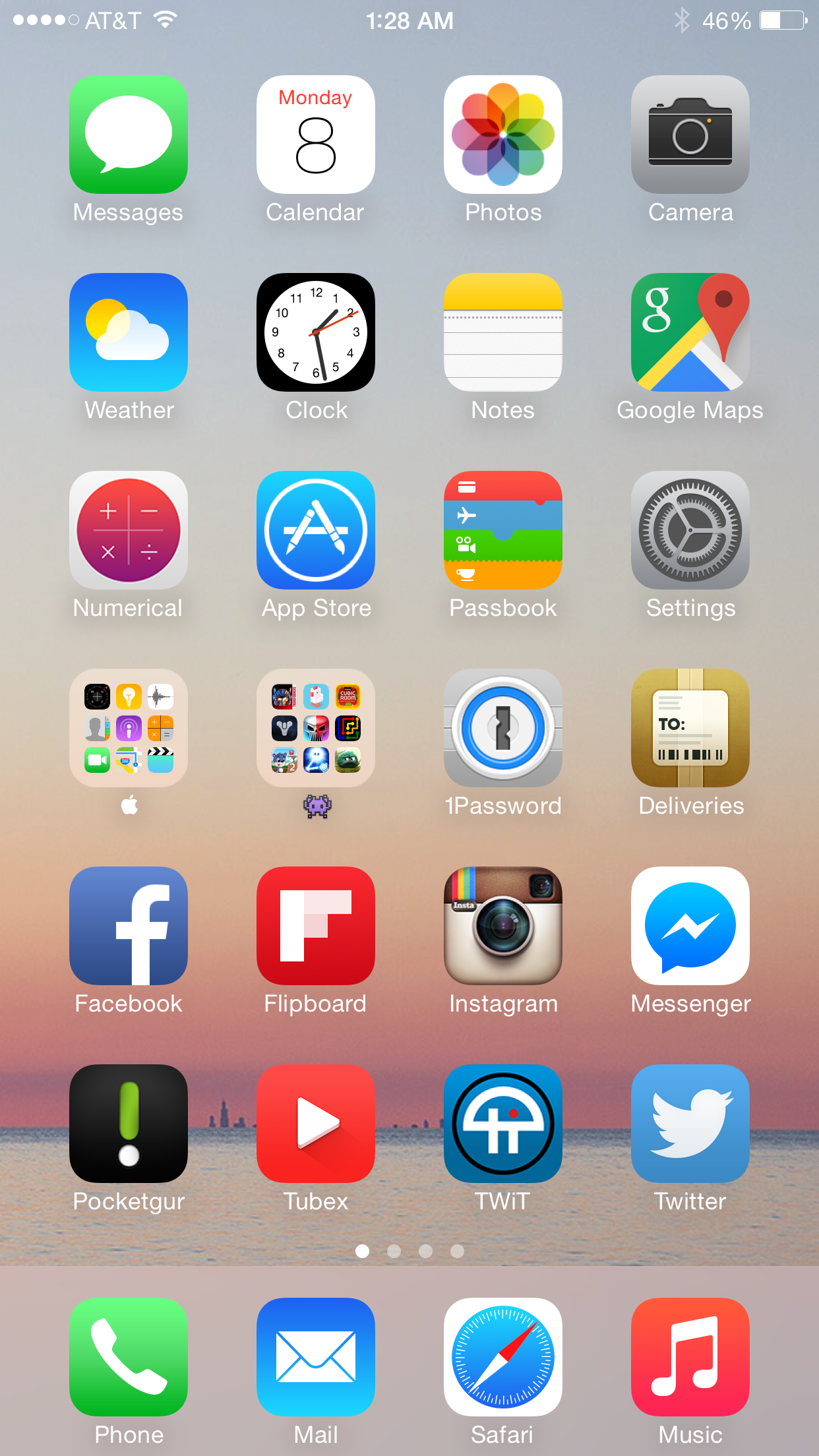Launch the Camera app

pyautogui.click(x=690, y=135)
